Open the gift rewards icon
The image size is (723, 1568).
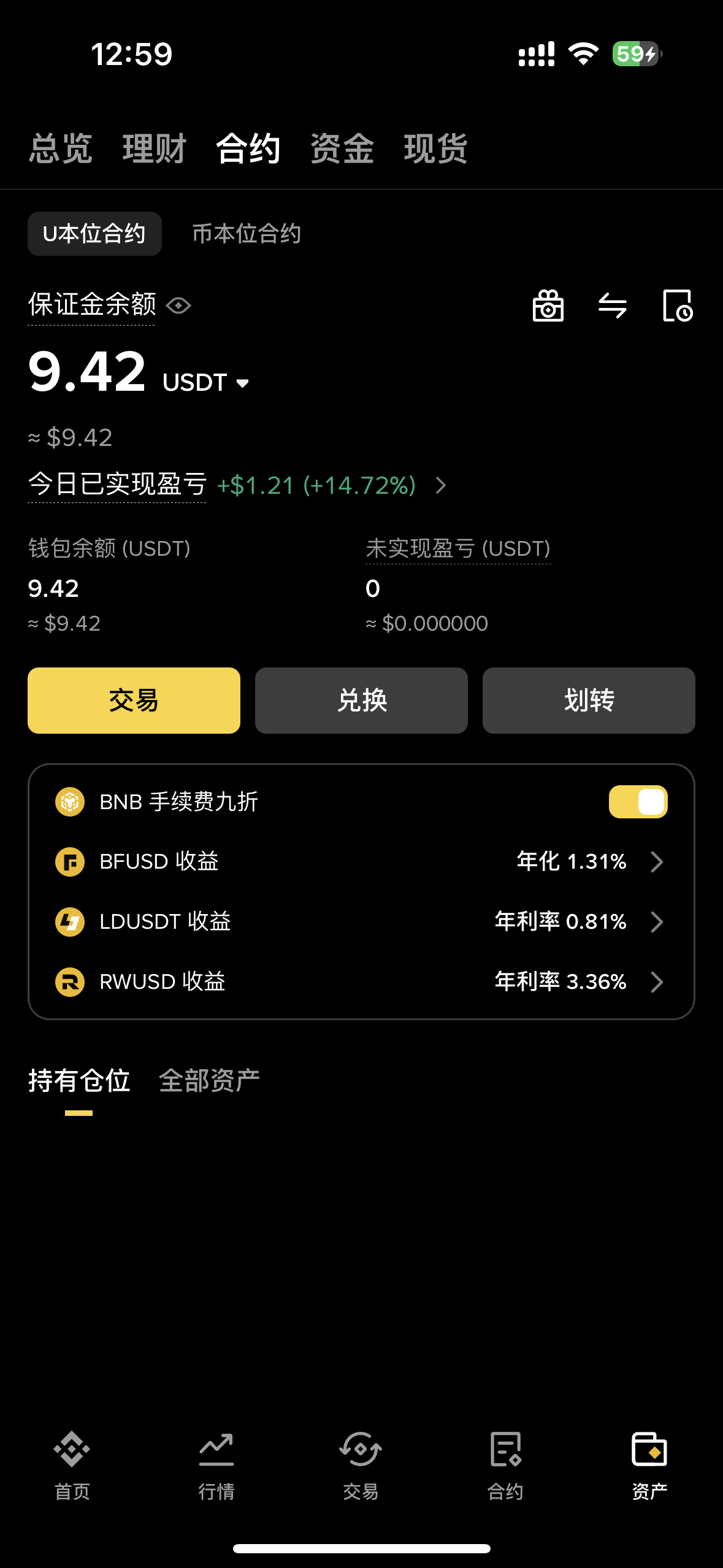(548, 306)
